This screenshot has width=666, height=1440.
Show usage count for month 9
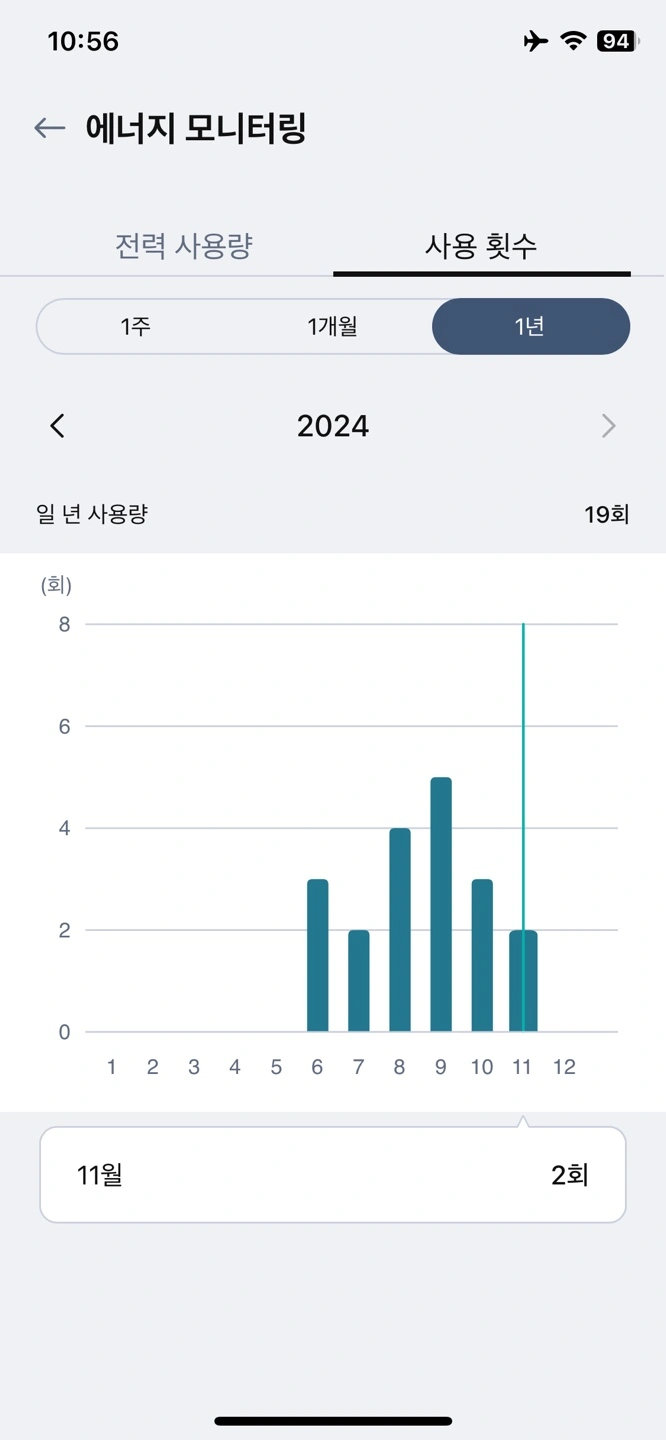click(441, 904)
